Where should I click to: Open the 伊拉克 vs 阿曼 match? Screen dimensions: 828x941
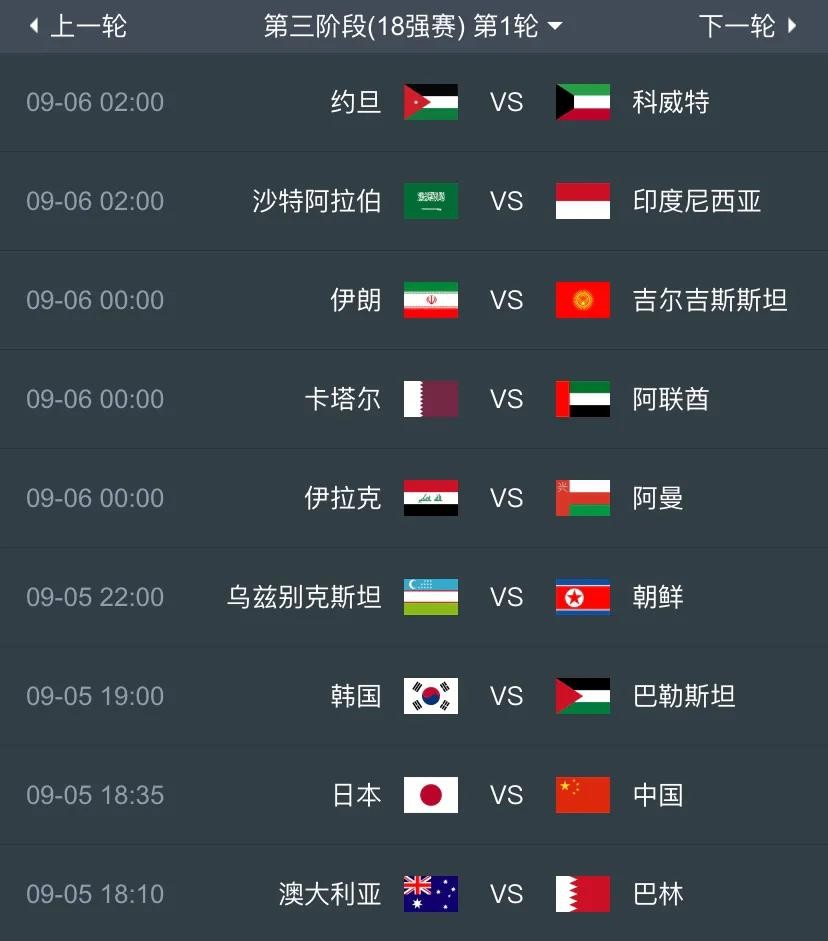[506, 498]
